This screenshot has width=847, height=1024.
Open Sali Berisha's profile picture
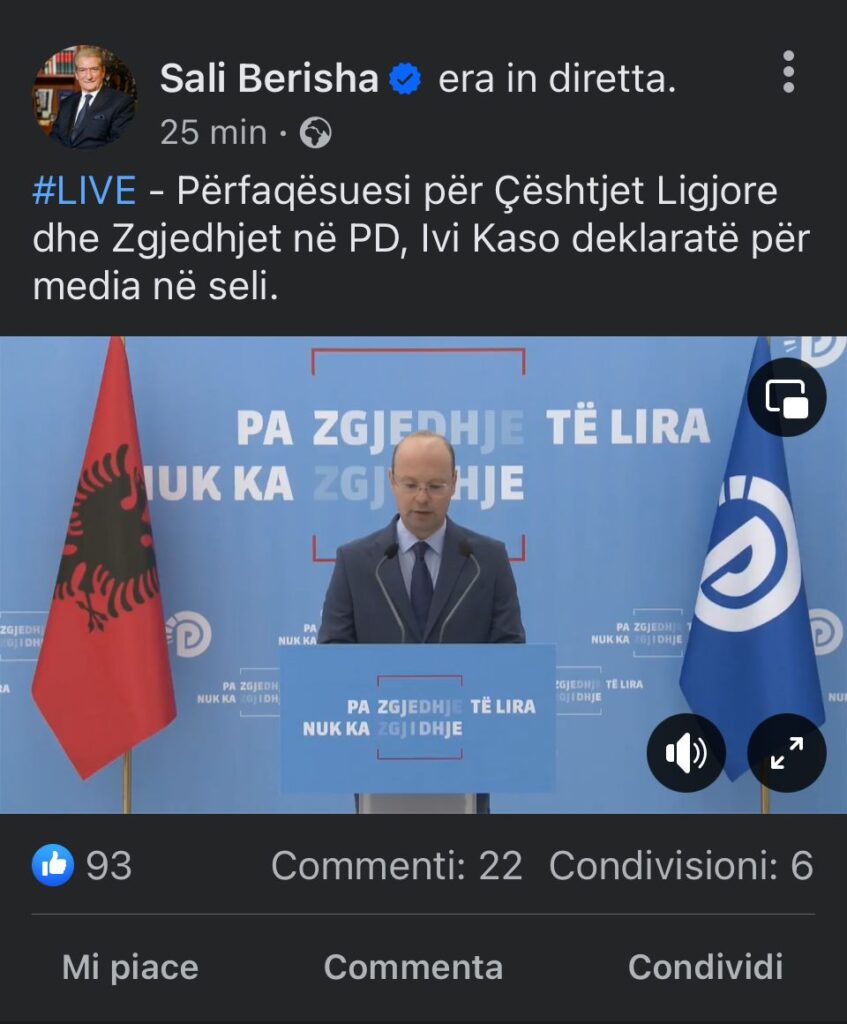pyautogui.click(x=84, y=96)
